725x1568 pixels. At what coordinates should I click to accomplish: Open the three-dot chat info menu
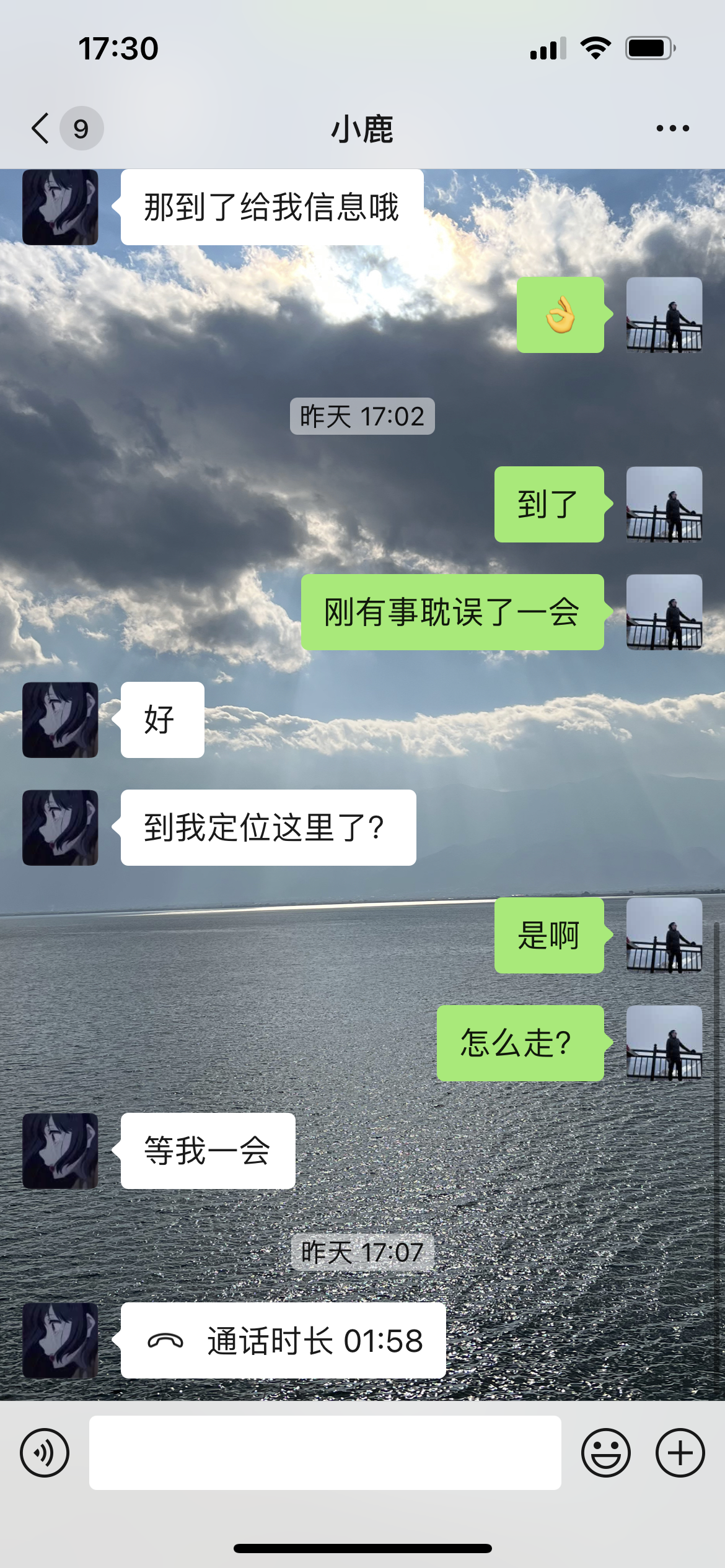click(x=672, y=129)
